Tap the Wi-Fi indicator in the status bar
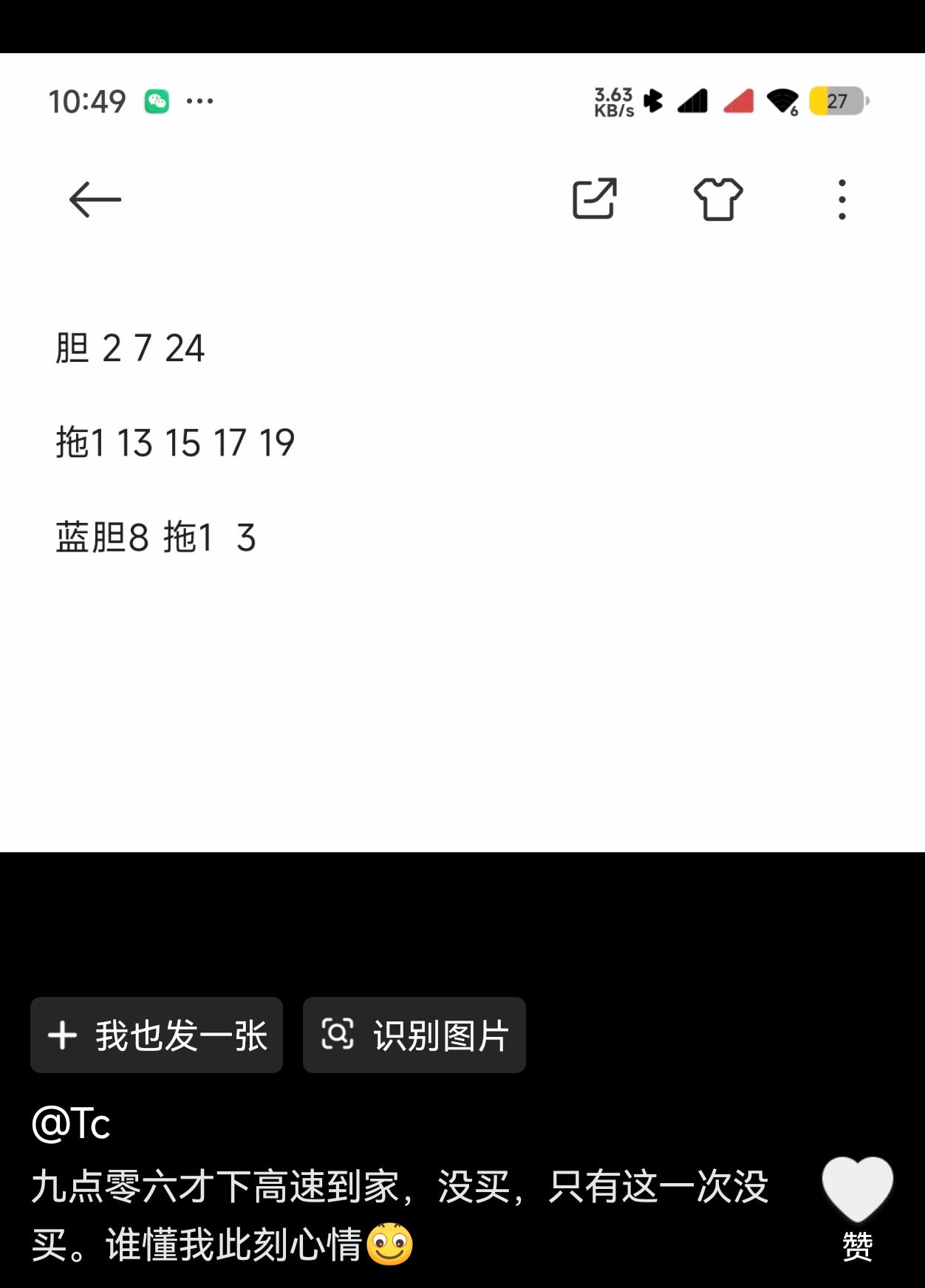 (x=782, y=102)
